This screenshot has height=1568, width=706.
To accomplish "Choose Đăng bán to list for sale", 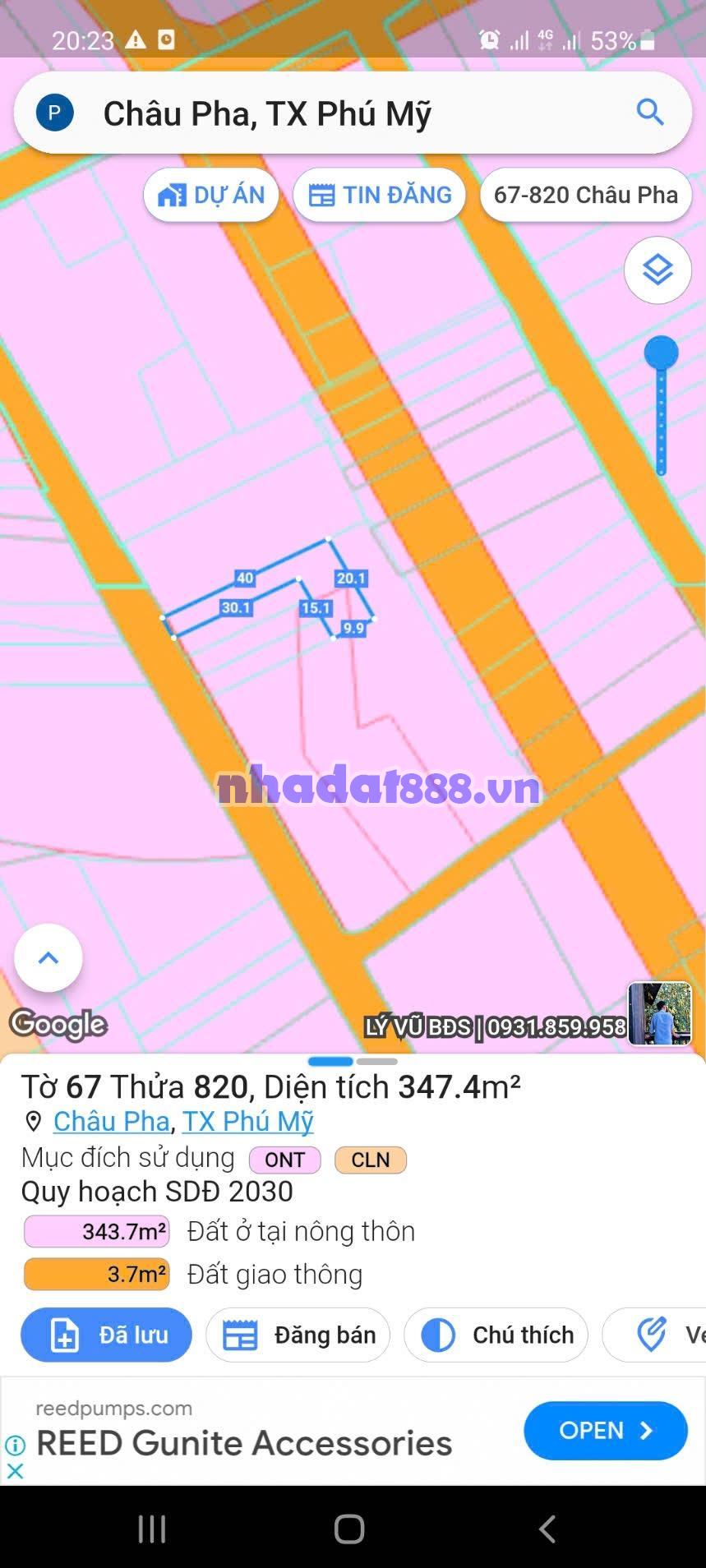I will 298,1335.
